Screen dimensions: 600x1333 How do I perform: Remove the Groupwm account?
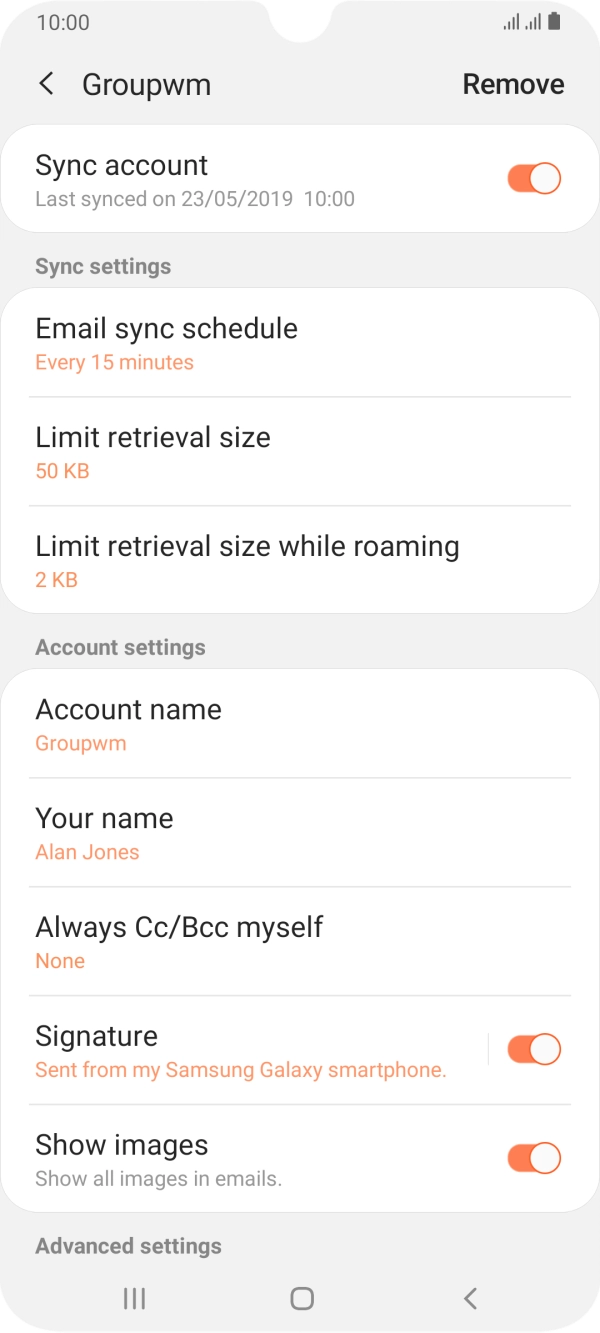coord(513,84)
